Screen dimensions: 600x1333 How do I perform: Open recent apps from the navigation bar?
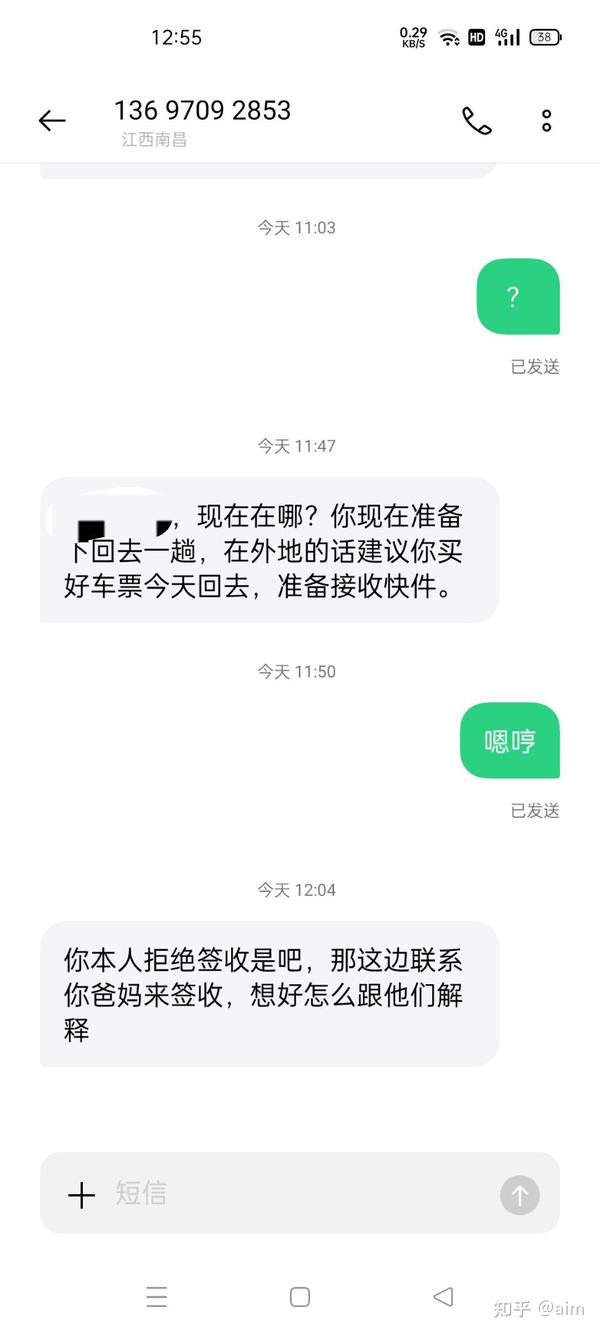156,1297
